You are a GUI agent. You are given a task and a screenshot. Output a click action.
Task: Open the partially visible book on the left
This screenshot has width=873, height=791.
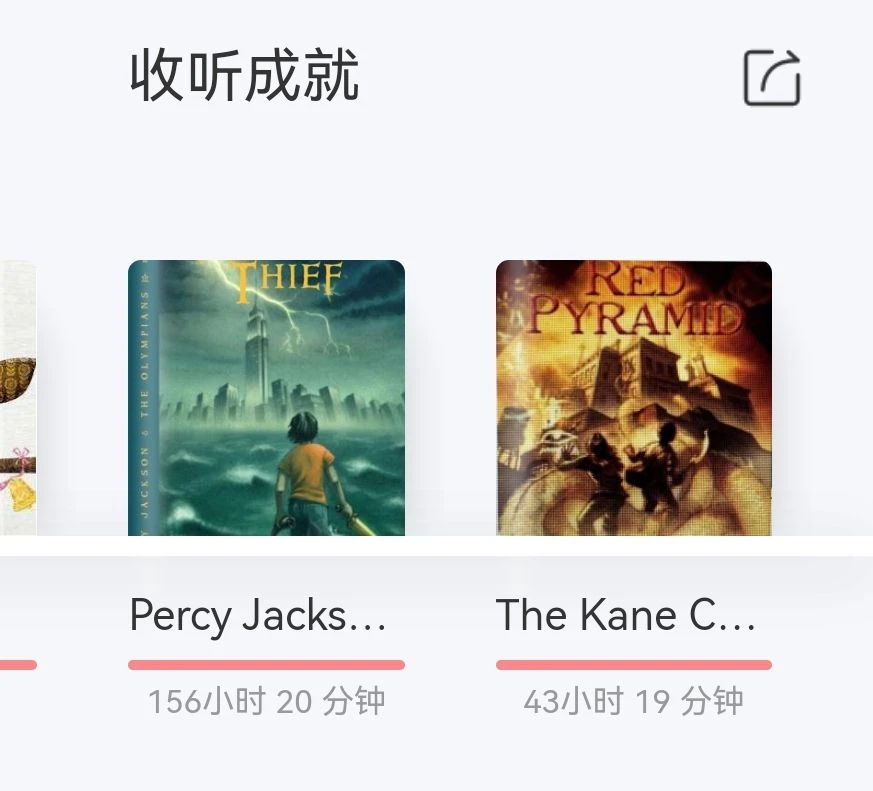point(17,400)
